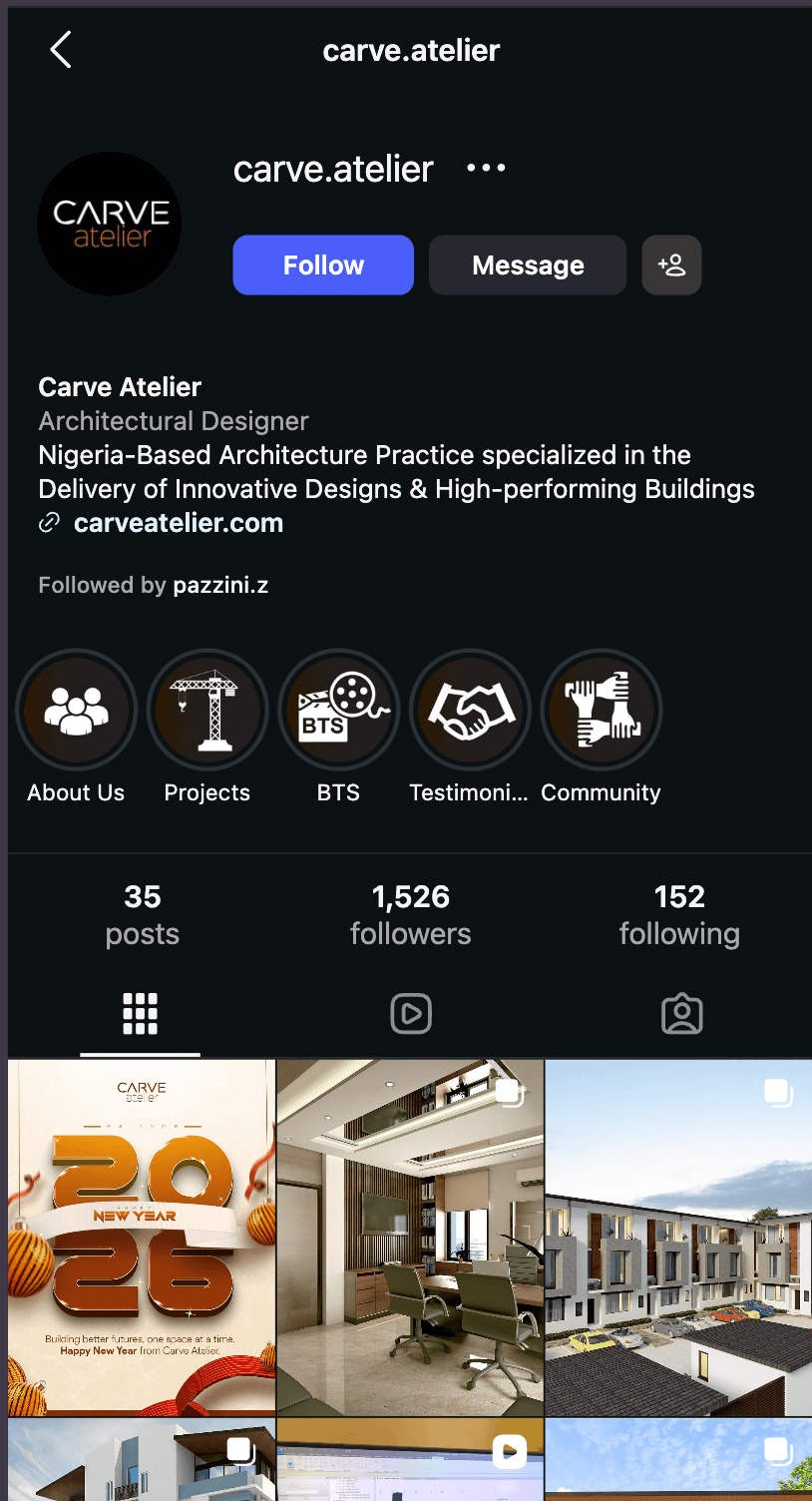Open the Projects story highlight
Screen dimensions: 812x1501
pyautogui.click(x=207, y=711)
